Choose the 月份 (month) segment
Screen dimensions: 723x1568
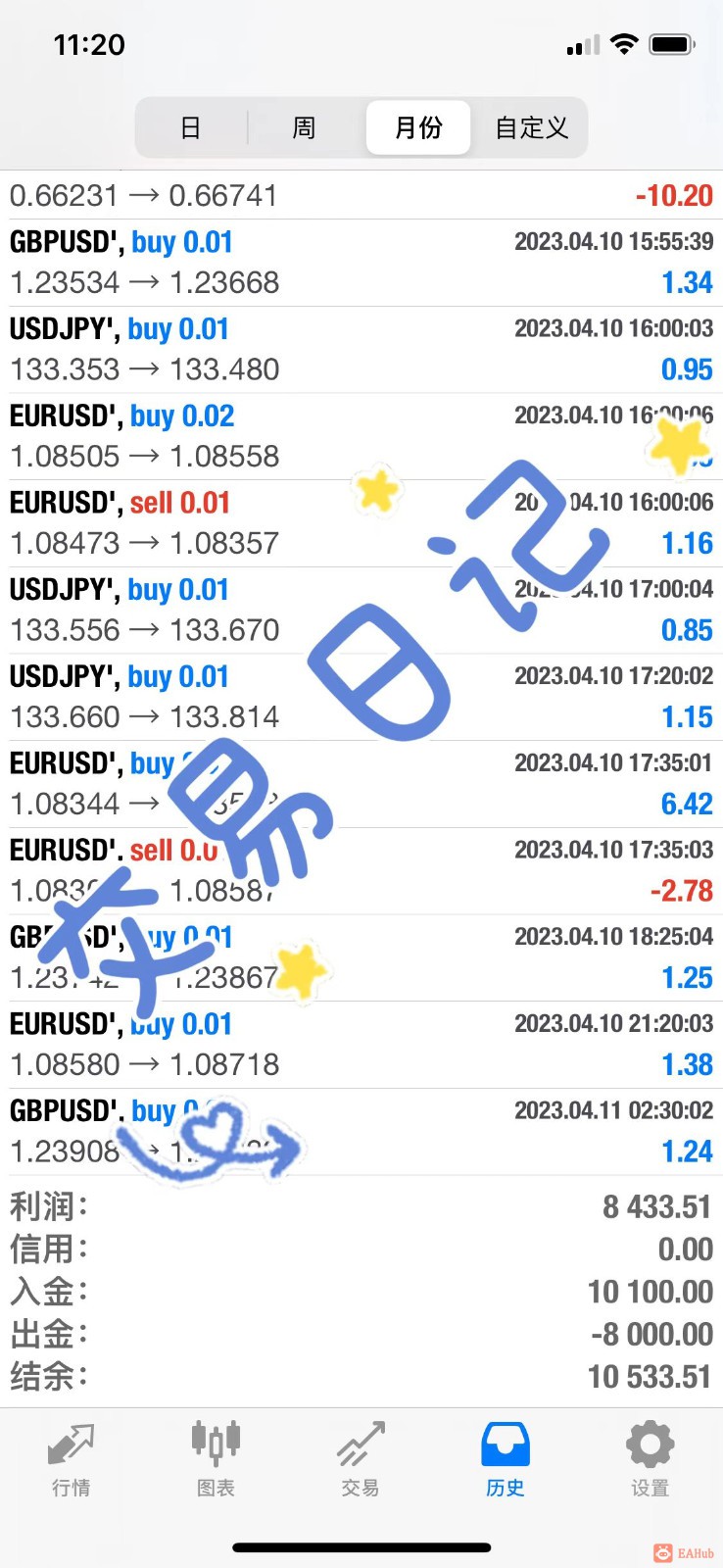coord(418,127)
